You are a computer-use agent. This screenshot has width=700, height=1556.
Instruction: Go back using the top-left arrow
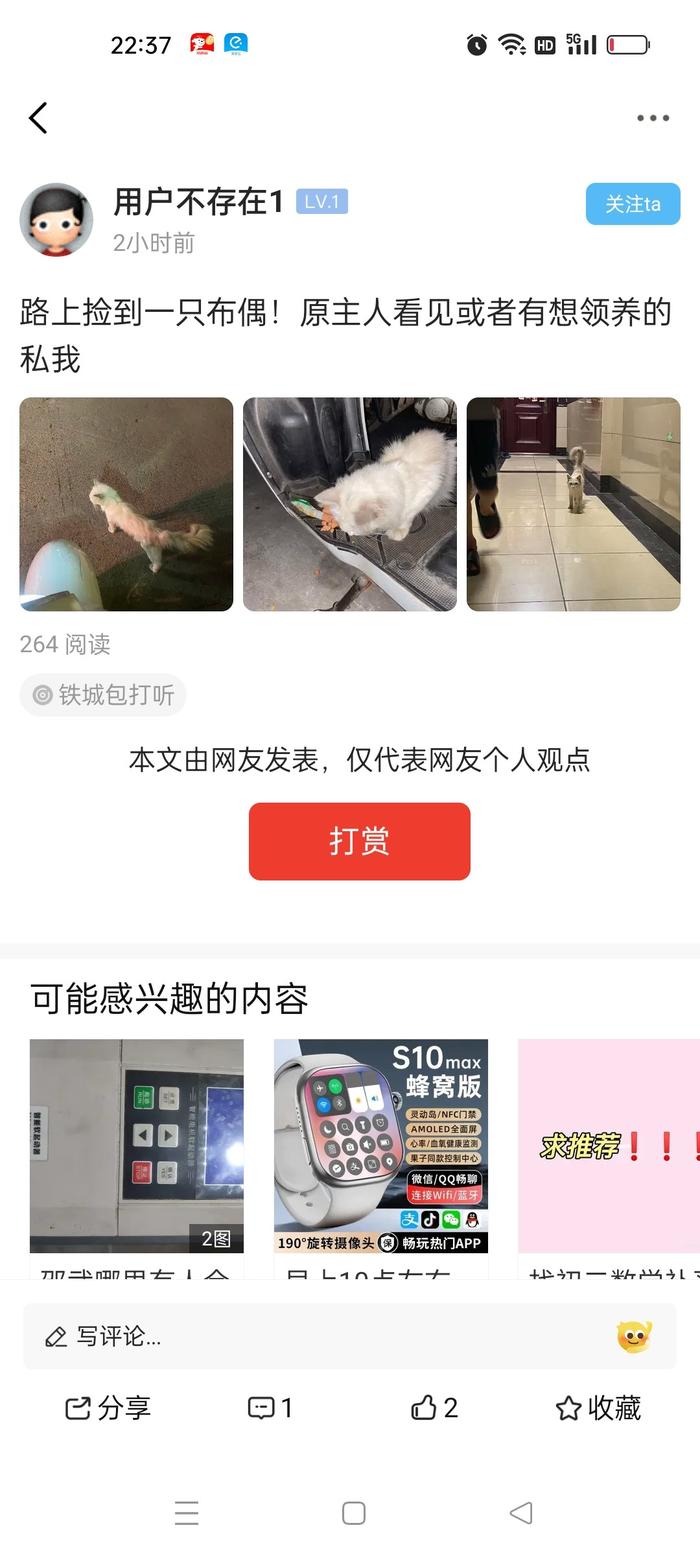coord(38,118)
